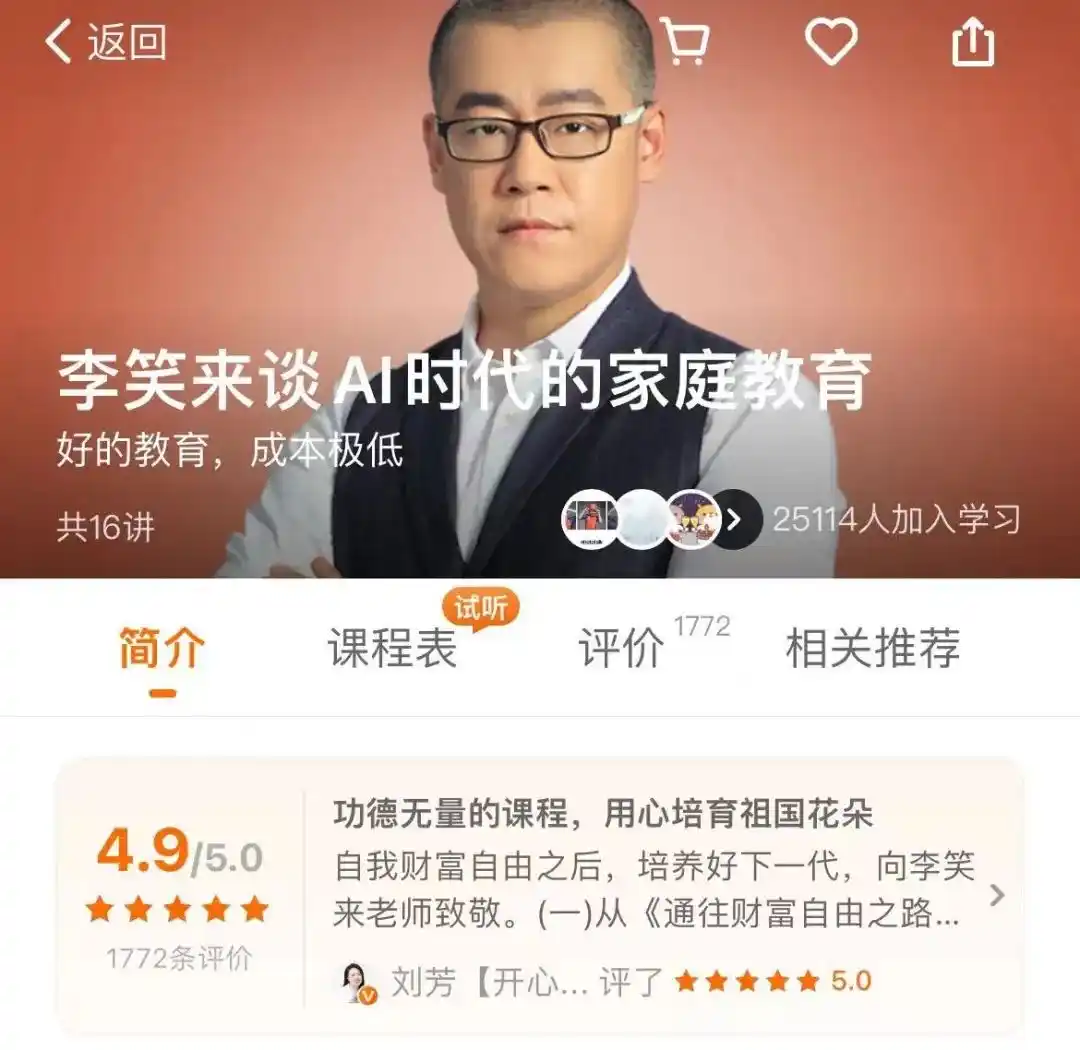This screenshot has width=1080, height=1050.
Task: Switch to the 简介 tab
Action: (162, 648)
